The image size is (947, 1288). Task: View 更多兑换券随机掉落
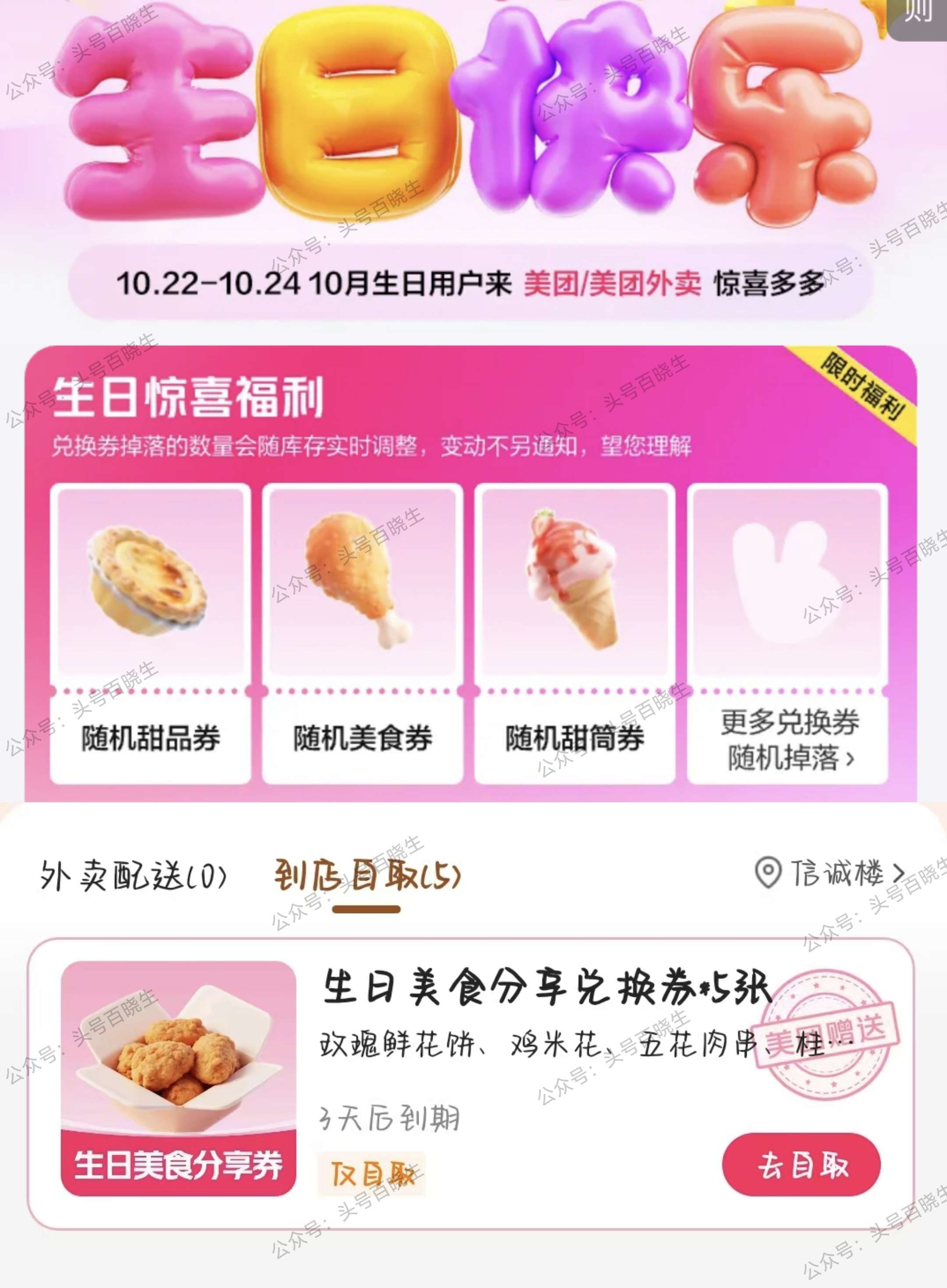point(788,740)
